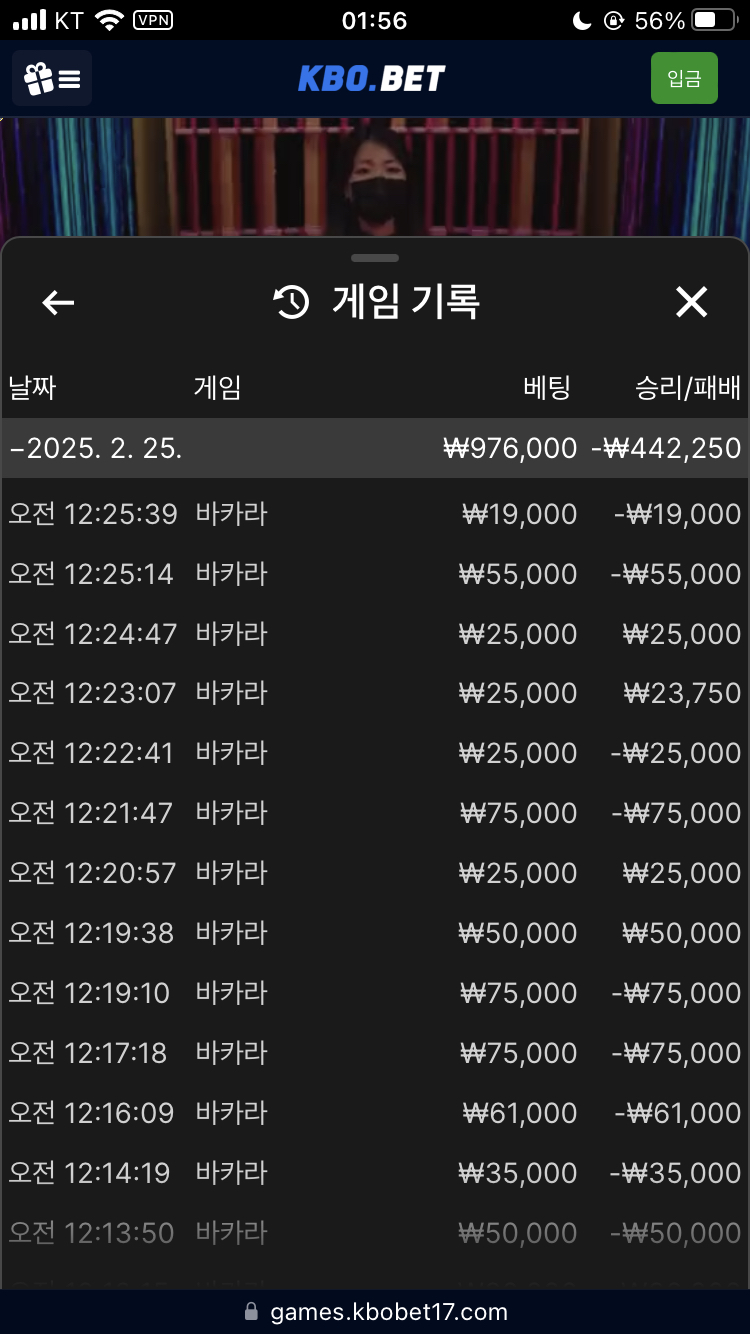Collapse the 2025. 2. 25. date group
This screenshot has height=1334, width=750.
pos(375,448)
